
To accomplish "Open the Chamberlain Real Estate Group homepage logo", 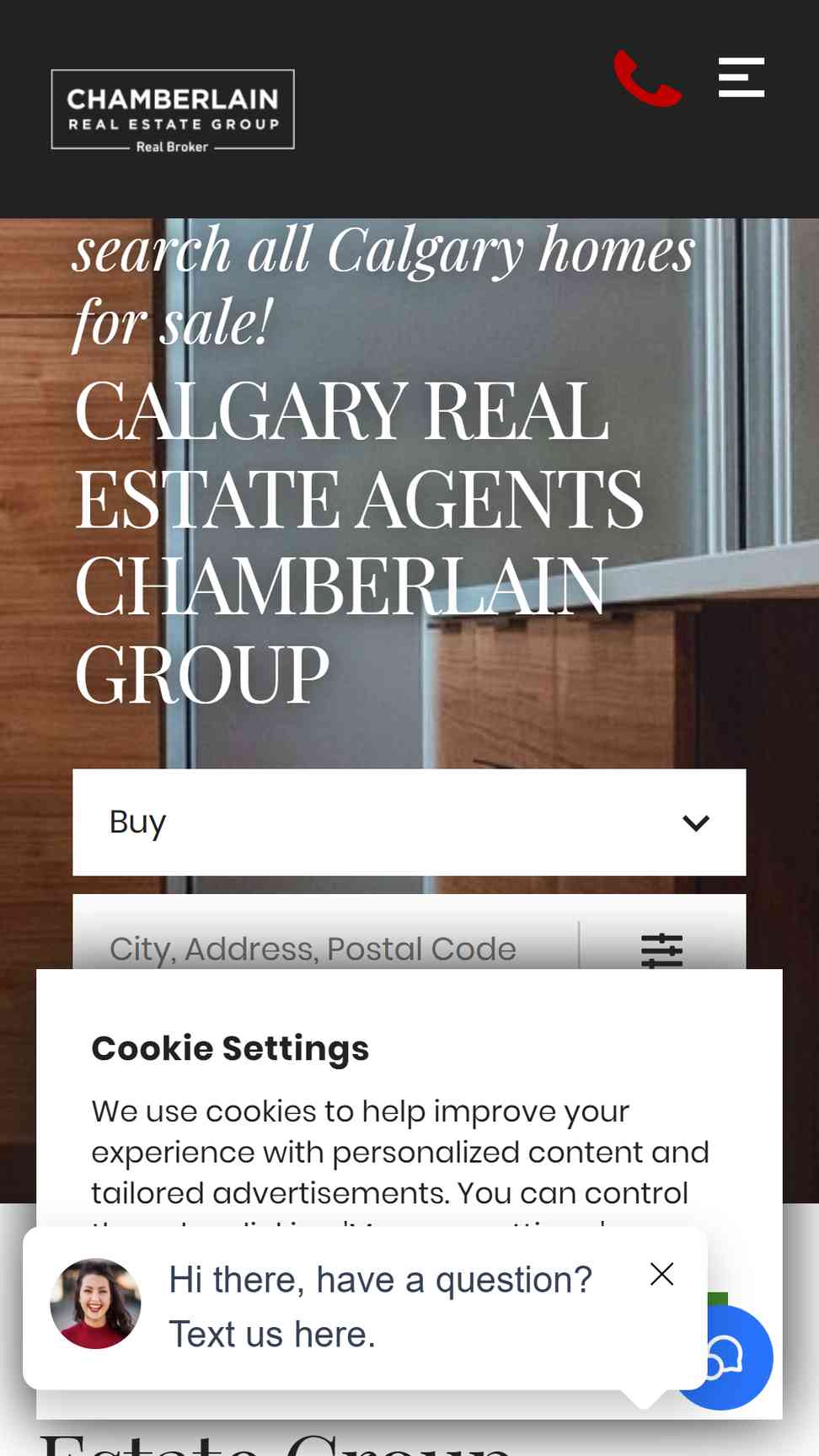I will click(x=173, y=110).
